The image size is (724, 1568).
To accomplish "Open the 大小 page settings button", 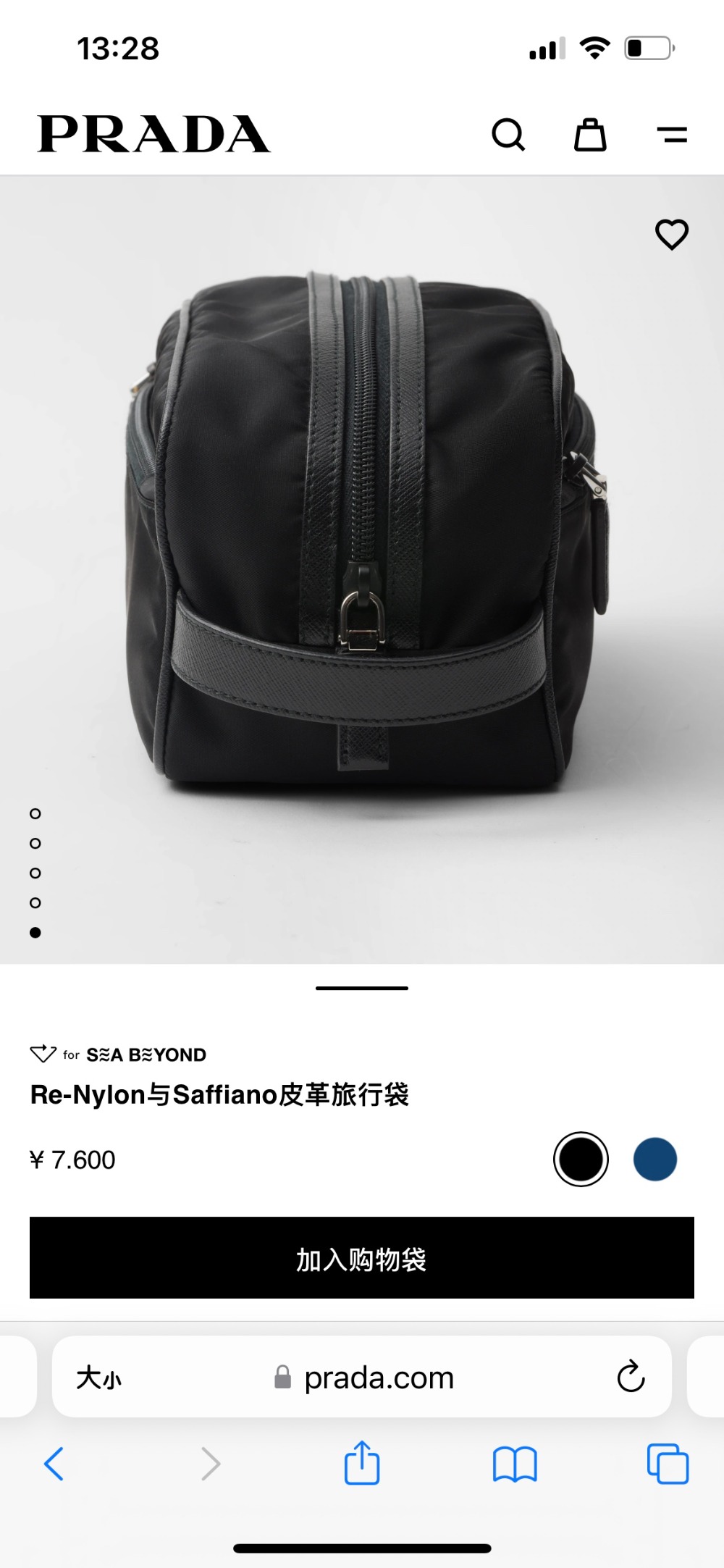I will click(99, 1378).
